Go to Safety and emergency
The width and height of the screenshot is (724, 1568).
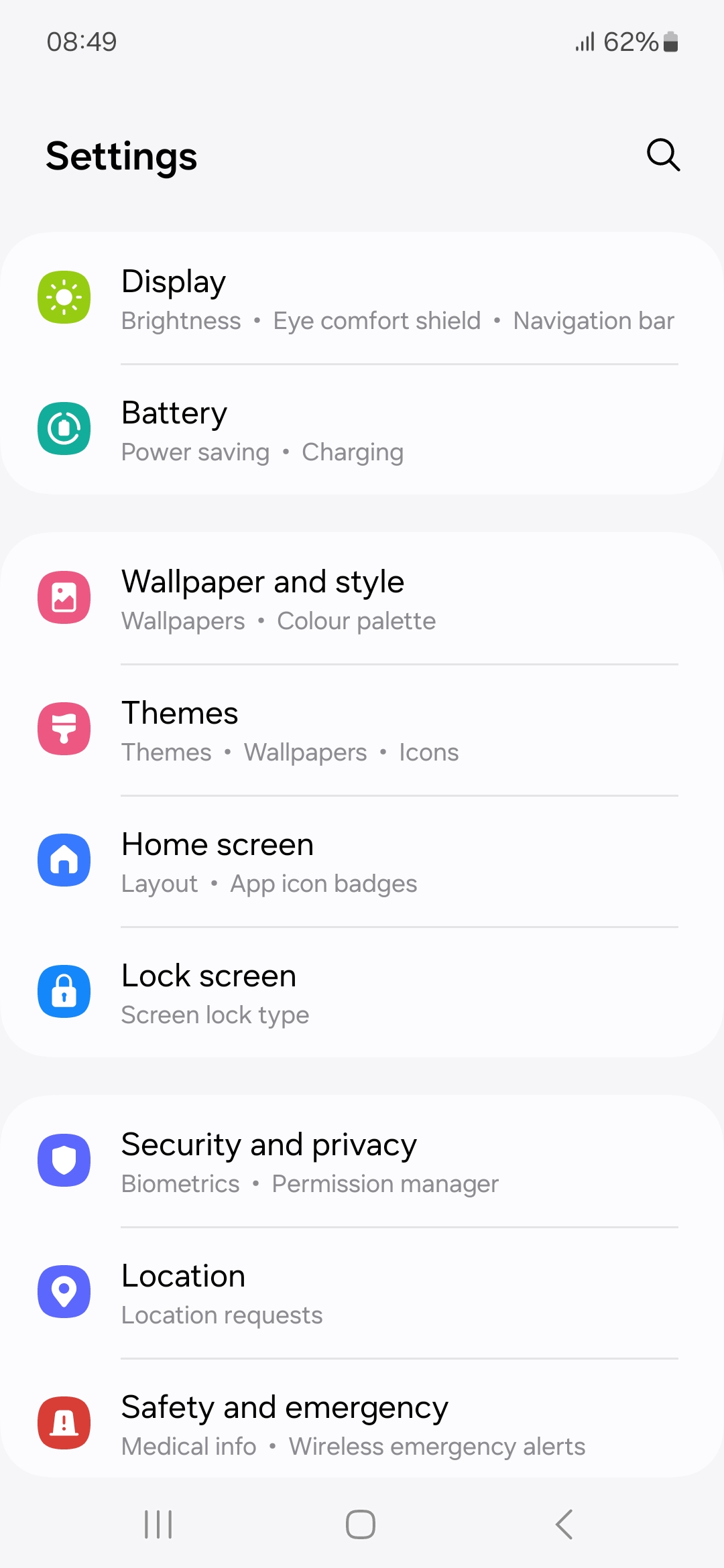362,1425
